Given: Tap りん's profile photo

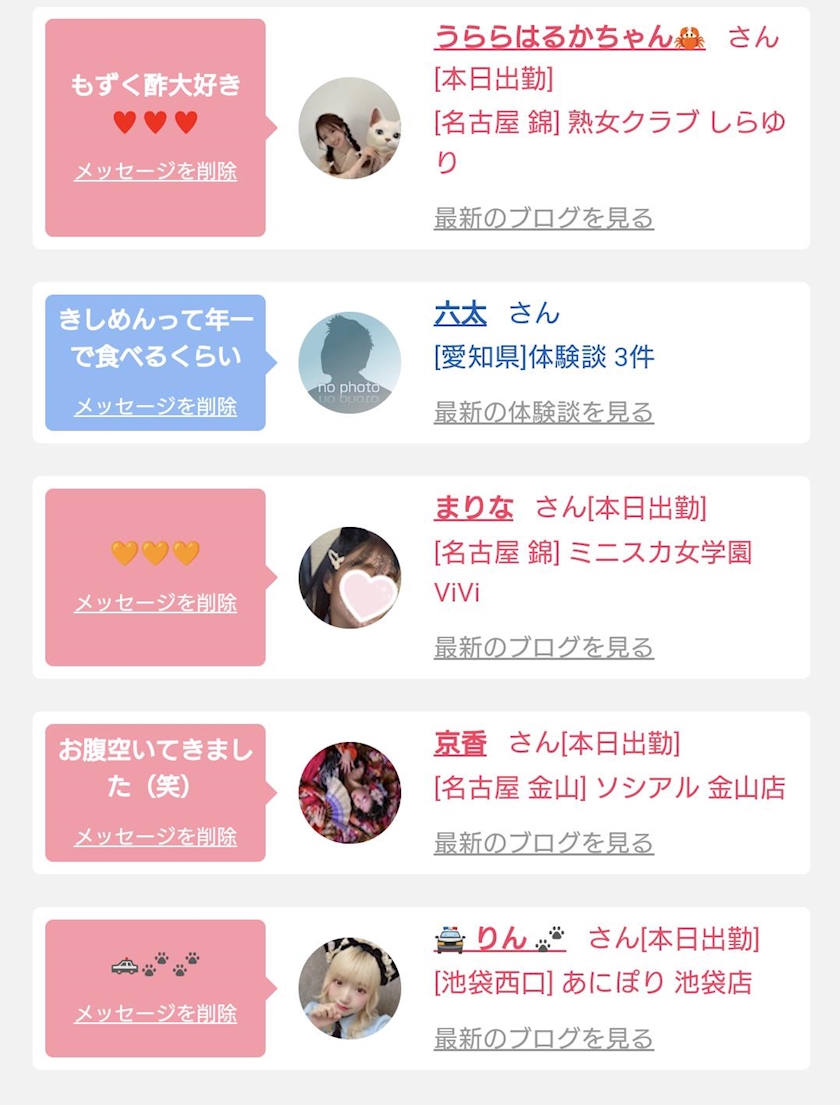Looking at the screenshot, I should (350, 988).
